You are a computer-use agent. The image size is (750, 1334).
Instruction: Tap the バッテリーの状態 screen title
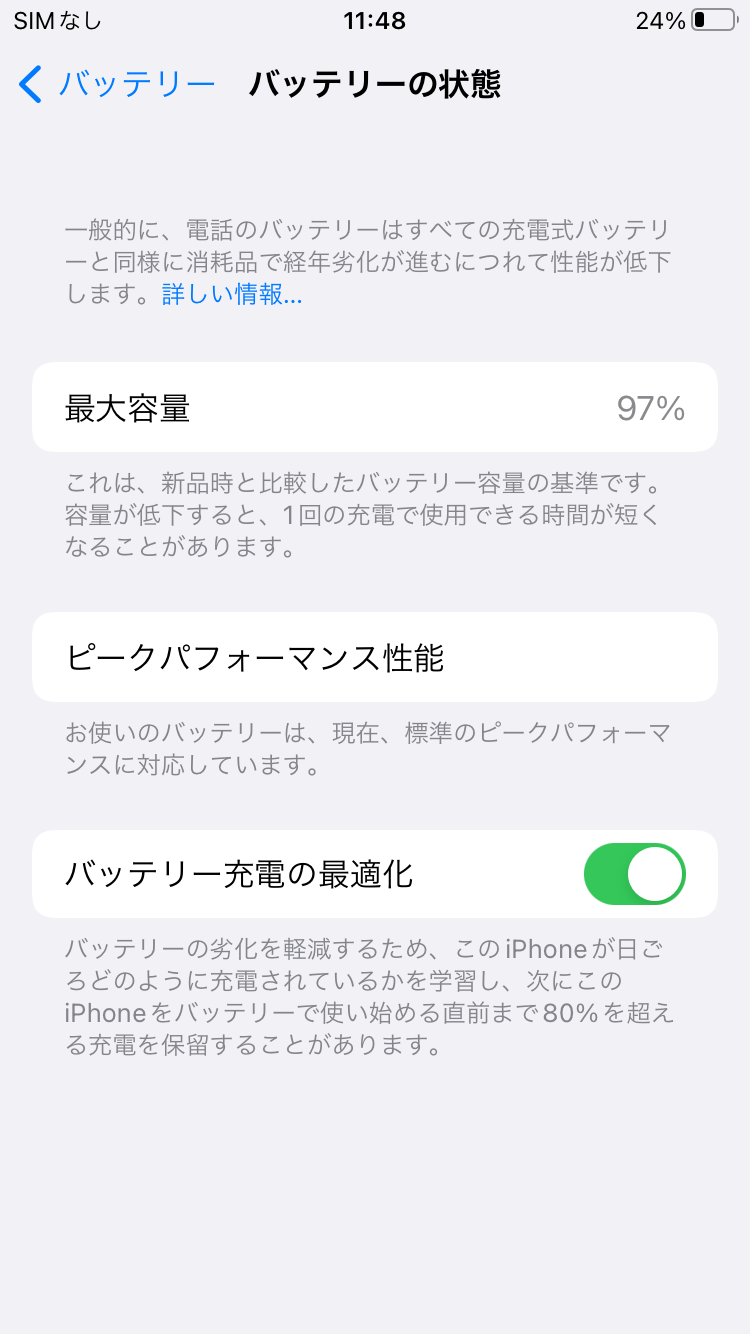click(378, 86)
